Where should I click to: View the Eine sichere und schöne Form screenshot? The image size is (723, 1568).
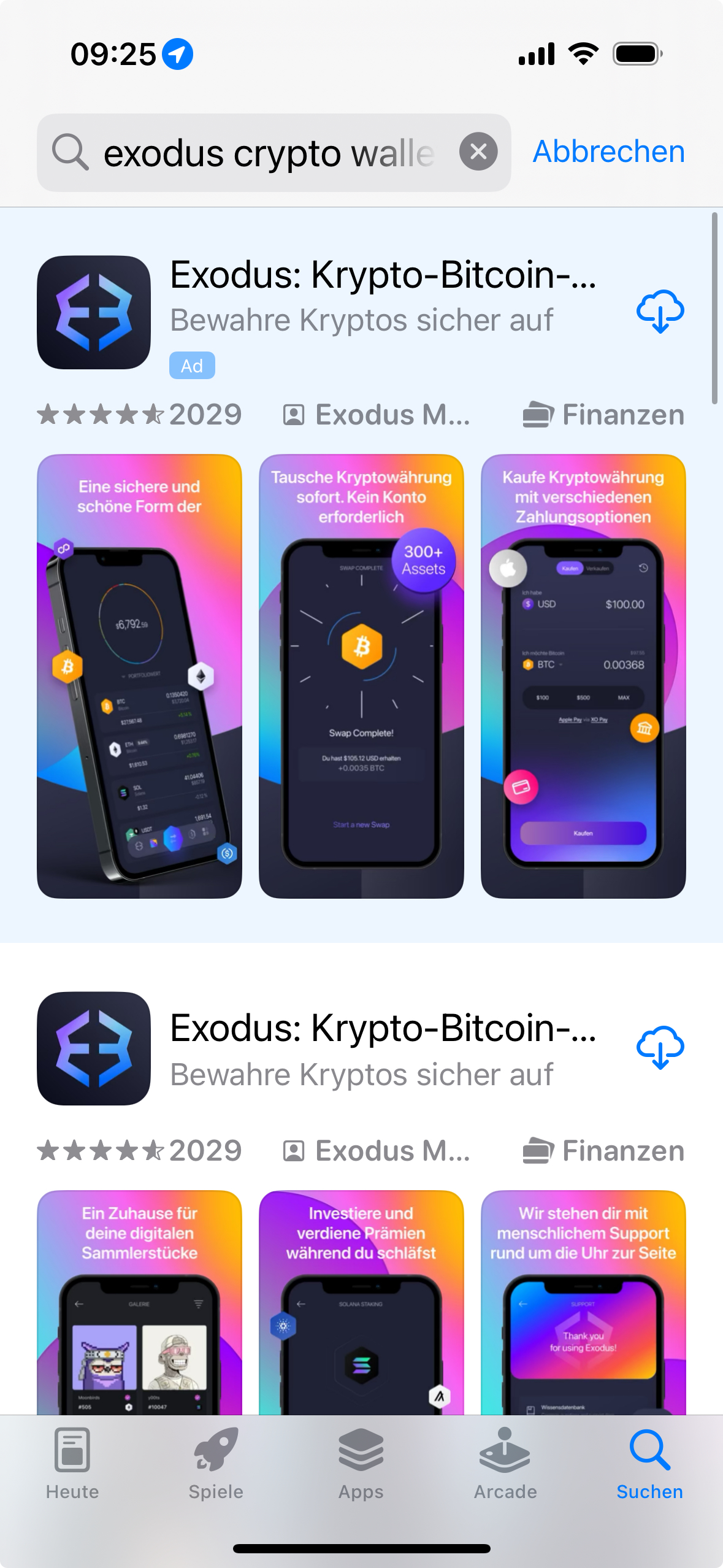[x=139, y=676]
